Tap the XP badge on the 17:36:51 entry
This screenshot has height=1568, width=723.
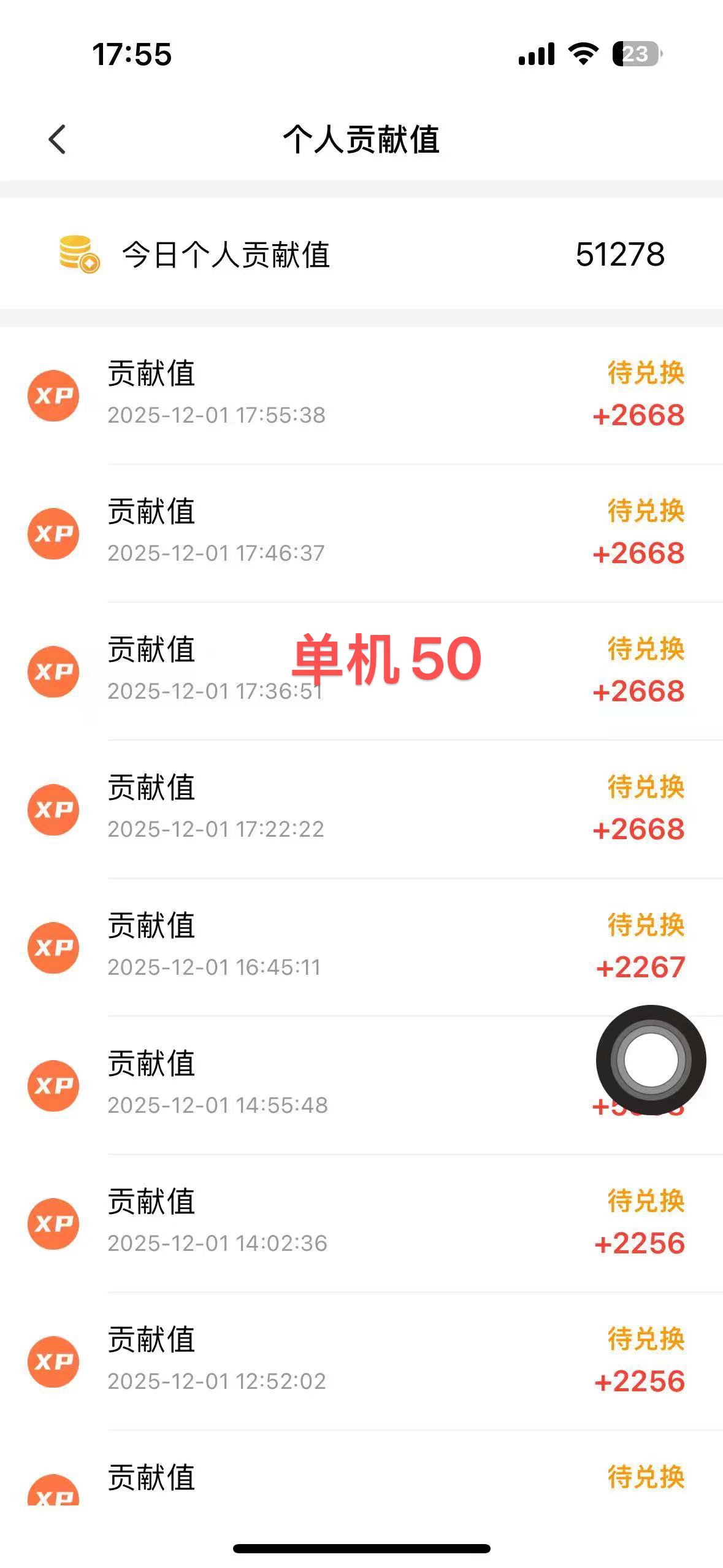[x=54, y=671]
